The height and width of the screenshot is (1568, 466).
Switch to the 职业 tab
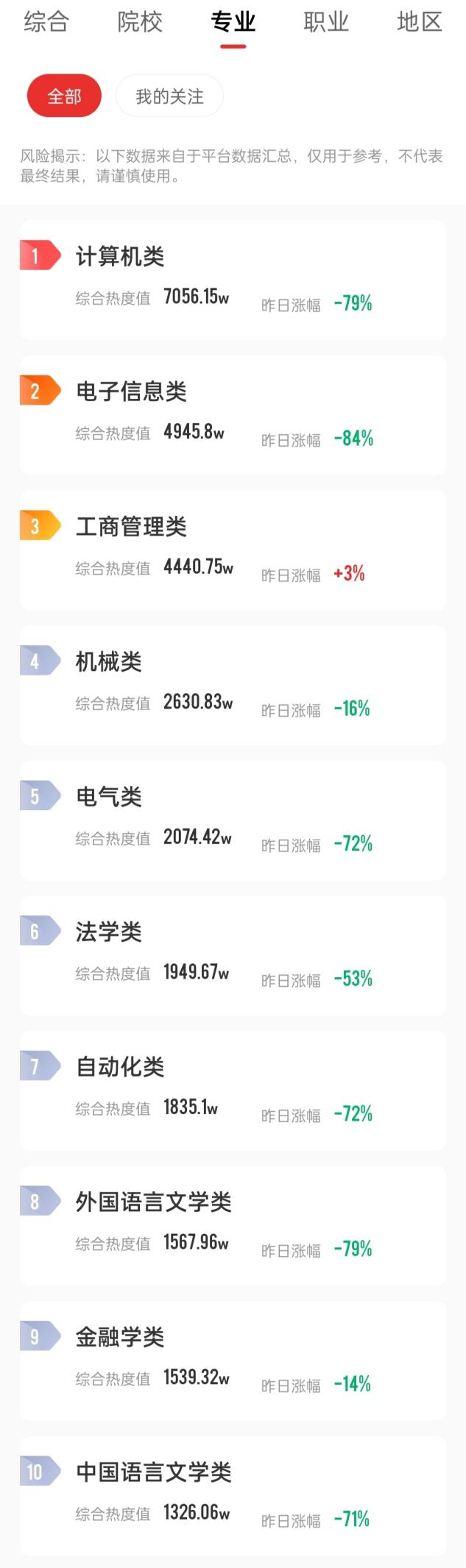pos(326,23)
